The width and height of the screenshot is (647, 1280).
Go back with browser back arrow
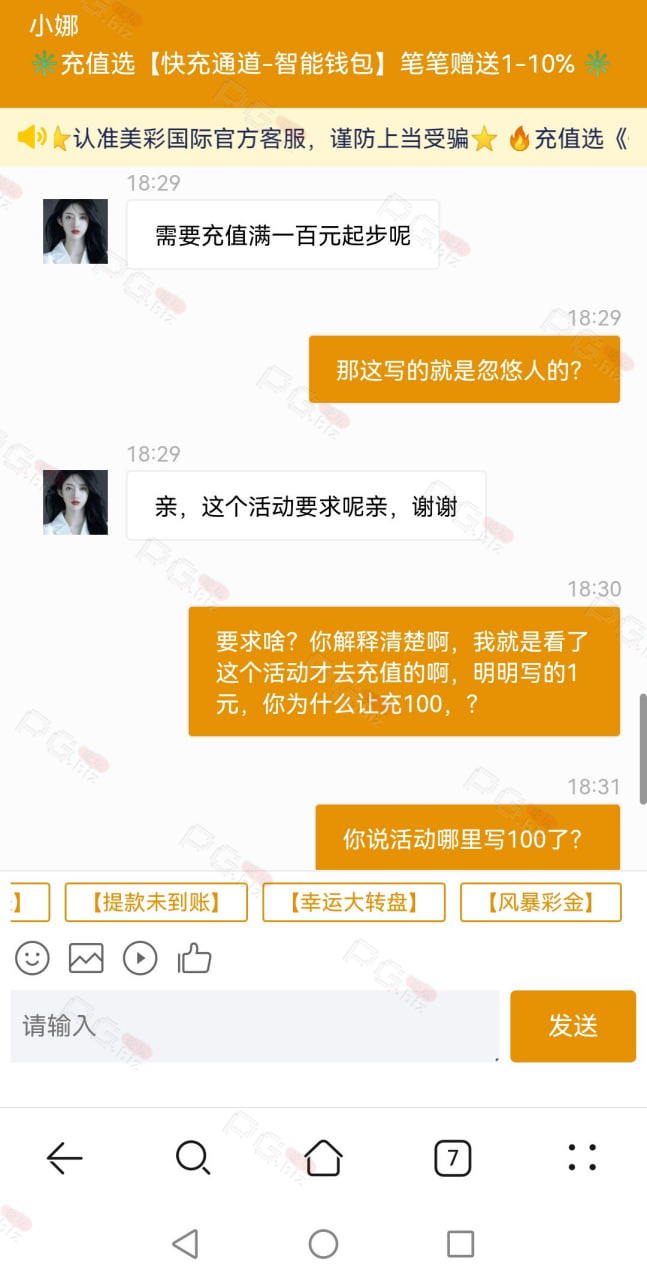[65, 1158]
